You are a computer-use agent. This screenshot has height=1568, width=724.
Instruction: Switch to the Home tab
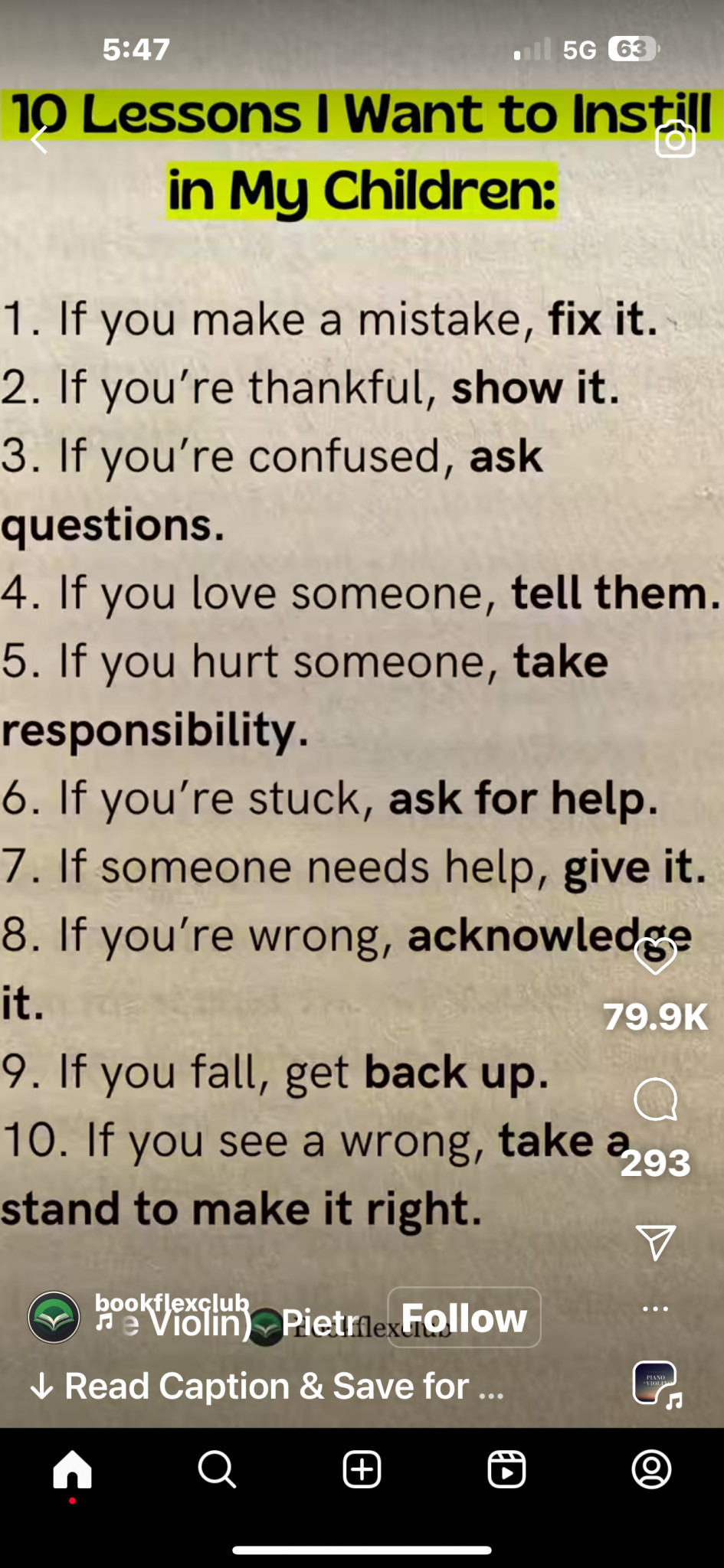click(x=72, y=1470)
